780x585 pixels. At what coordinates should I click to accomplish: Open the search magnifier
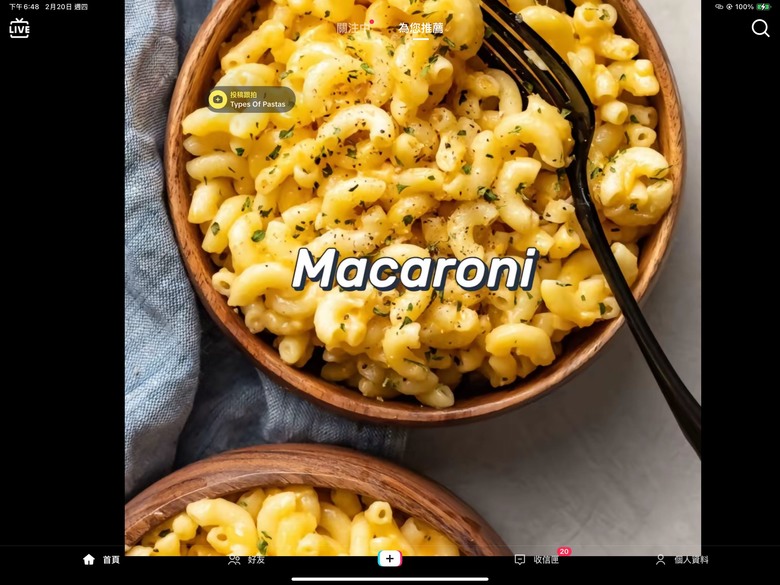pos(760,28)
